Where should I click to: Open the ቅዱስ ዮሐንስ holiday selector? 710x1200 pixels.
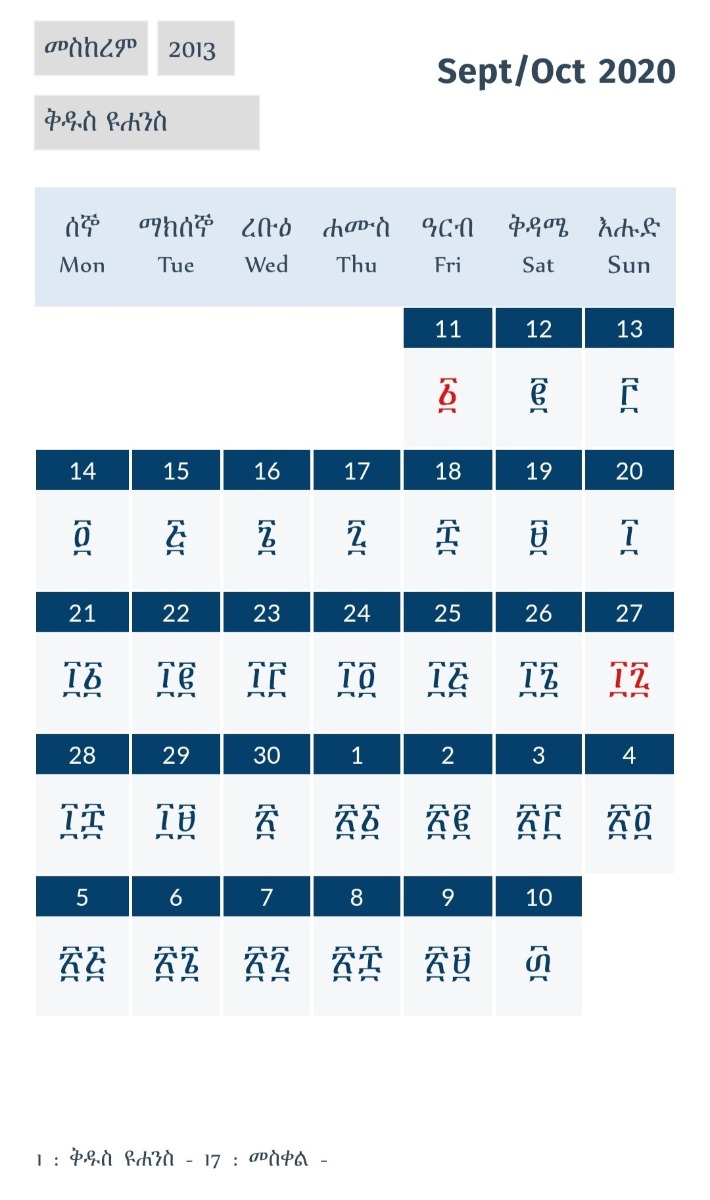(147, 122)
